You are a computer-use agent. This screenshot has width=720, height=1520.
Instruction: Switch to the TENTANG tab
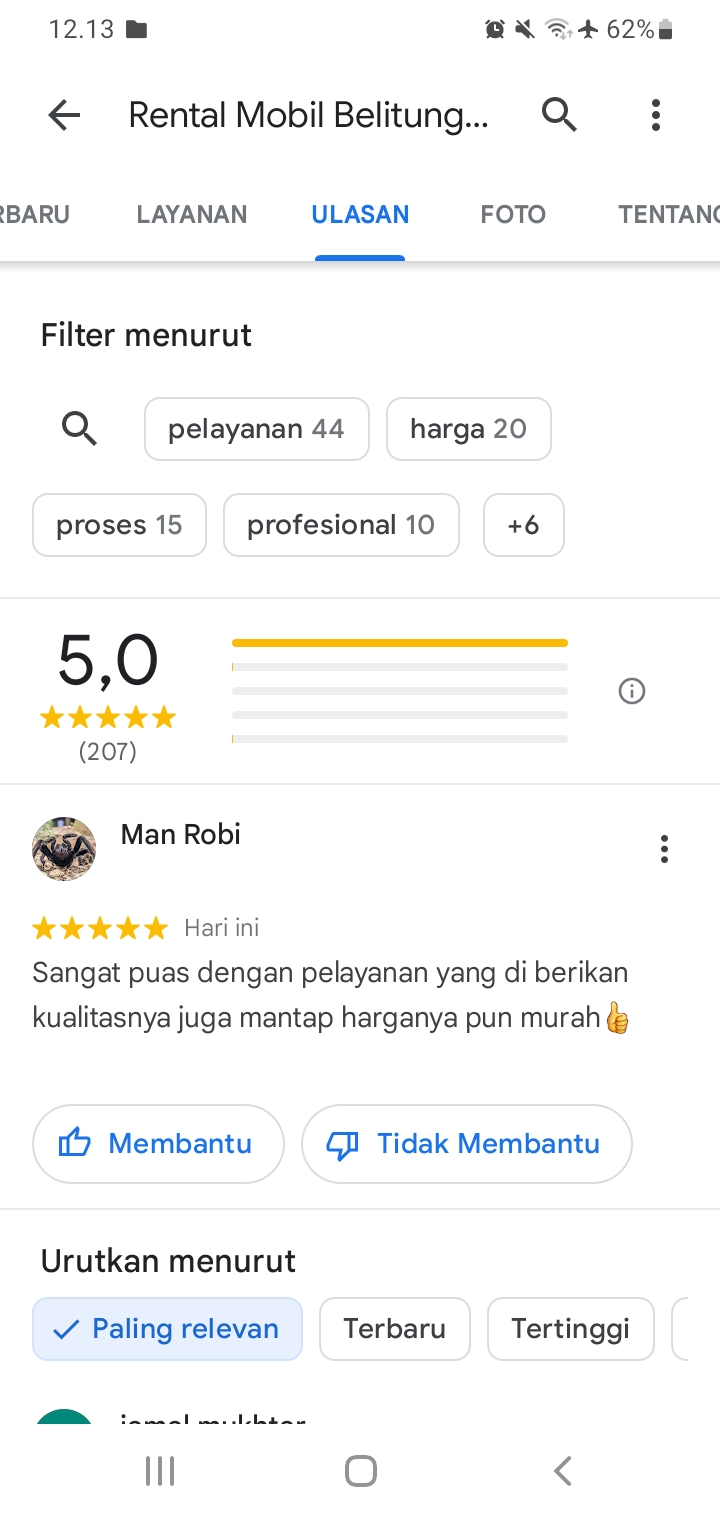point(668,214)
